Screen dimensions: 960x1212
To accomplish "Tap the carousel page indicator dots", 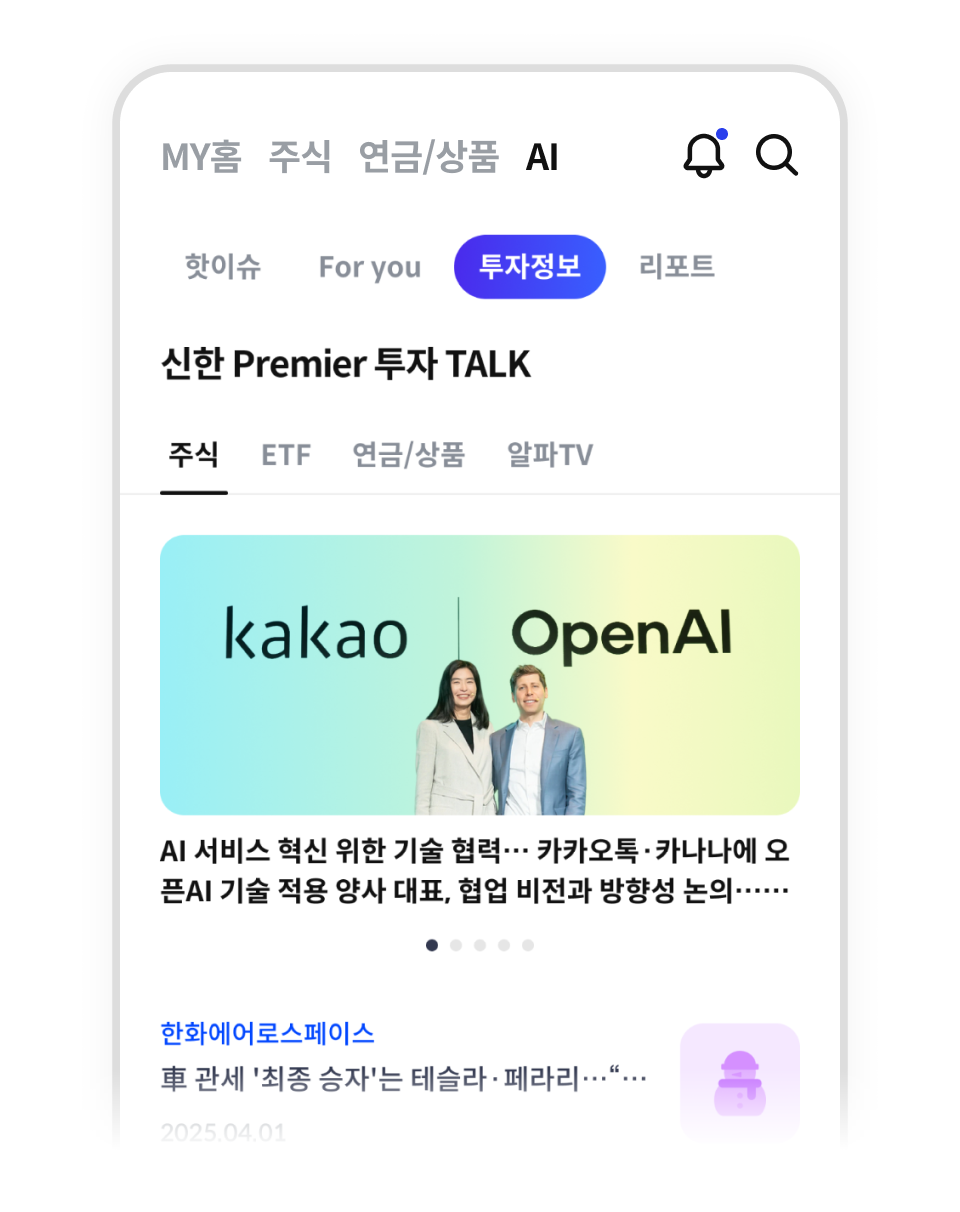I will [x=480, y=945].
